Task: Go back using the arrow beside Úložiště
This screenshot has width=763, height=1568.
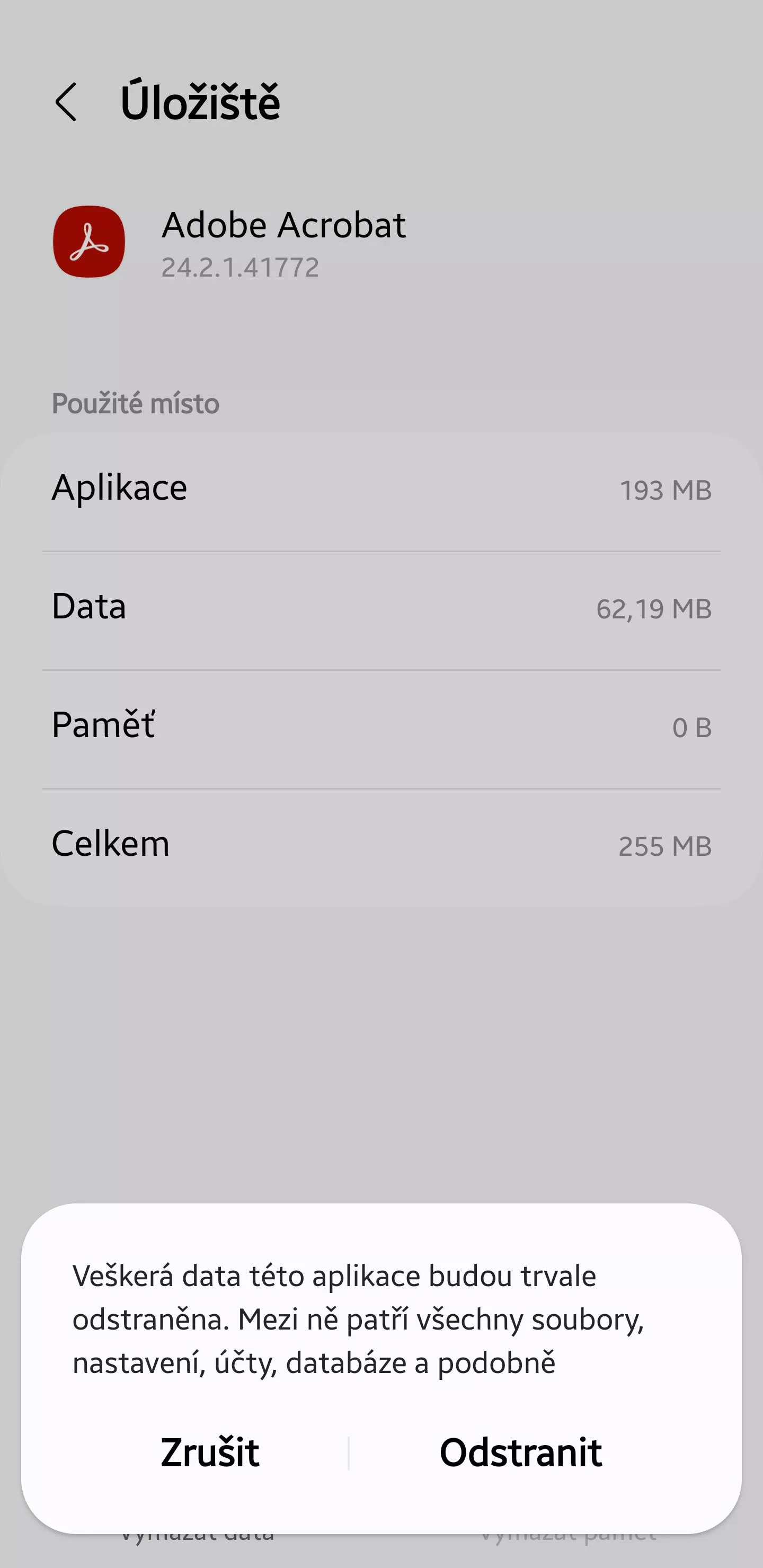Action: point(66,102)
